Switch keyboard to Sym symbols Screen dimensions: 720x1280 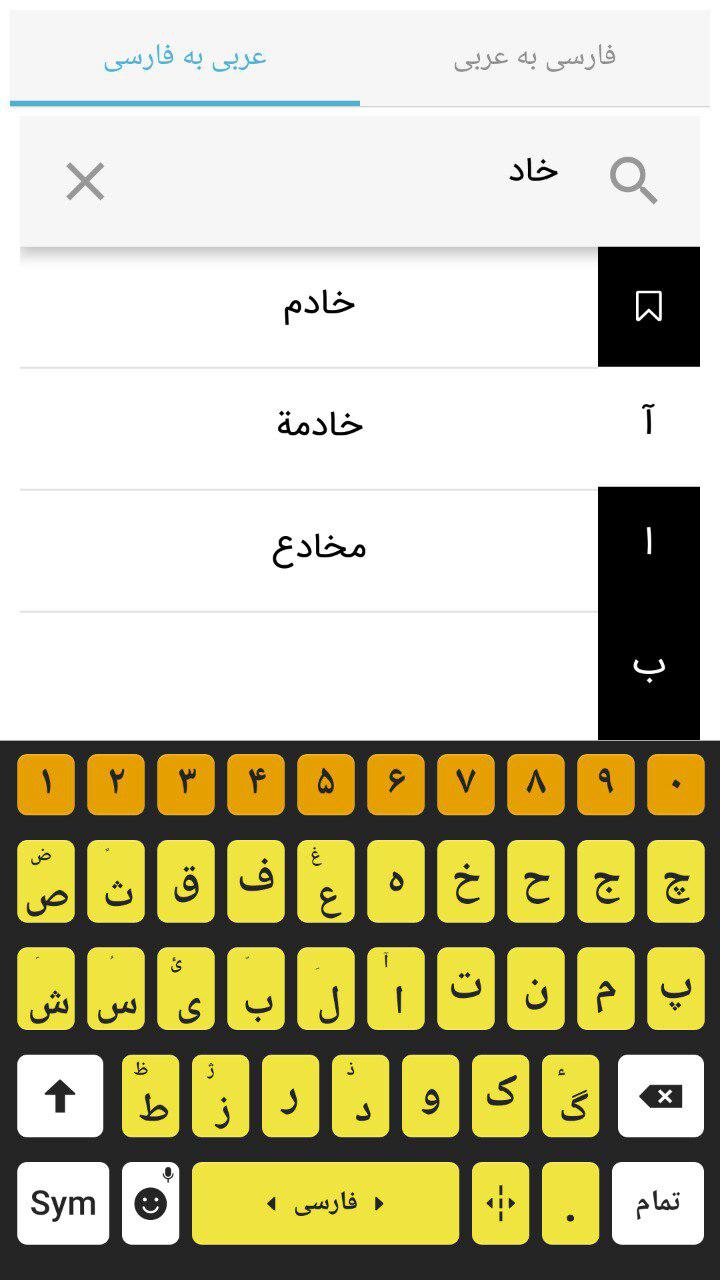click(63, 1203)
